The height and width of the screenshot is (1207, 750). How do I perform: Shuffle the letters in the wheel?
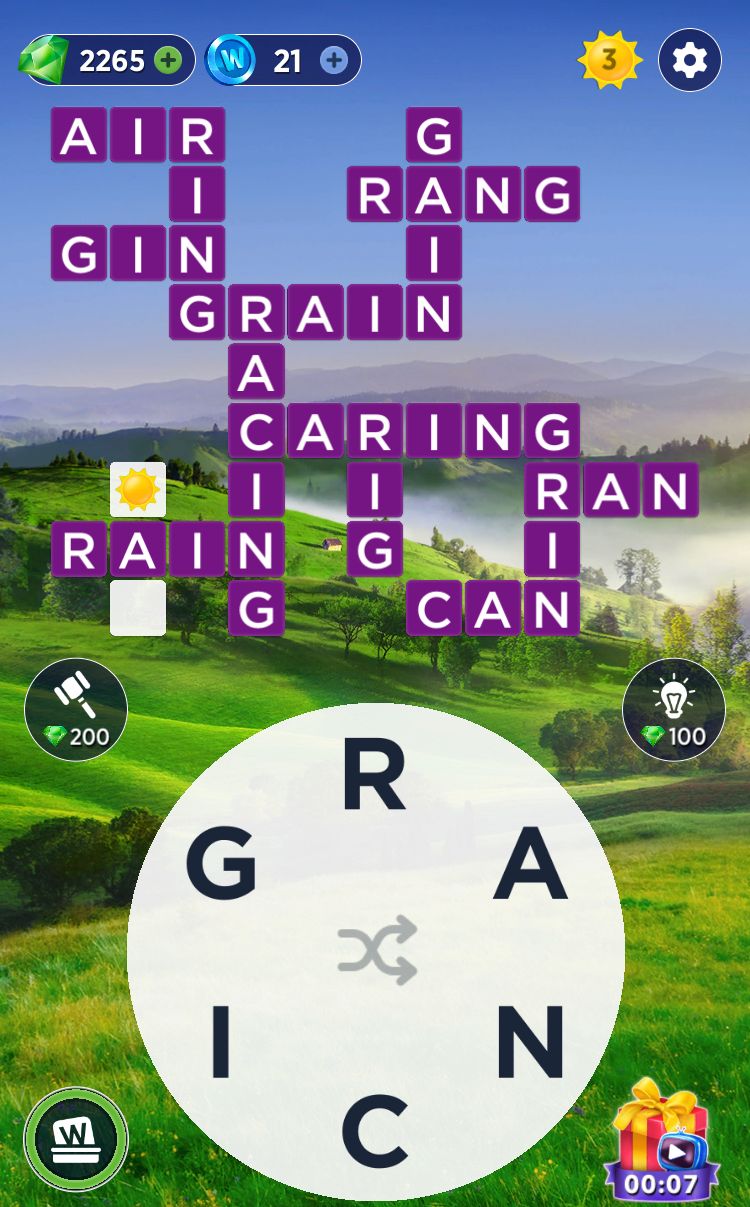coord(376,950)
